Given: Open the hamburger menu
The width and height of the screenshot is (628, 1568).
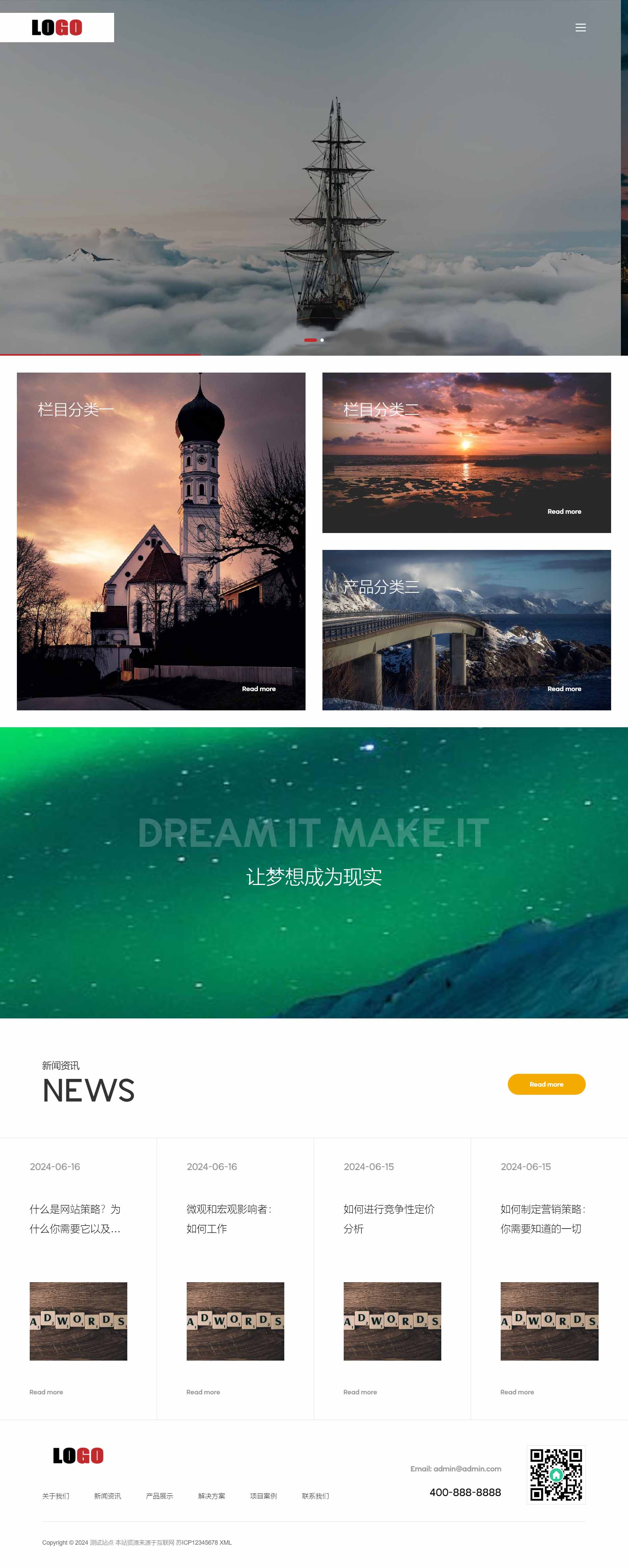Looking at the screenshot, I should coord(580,27).
